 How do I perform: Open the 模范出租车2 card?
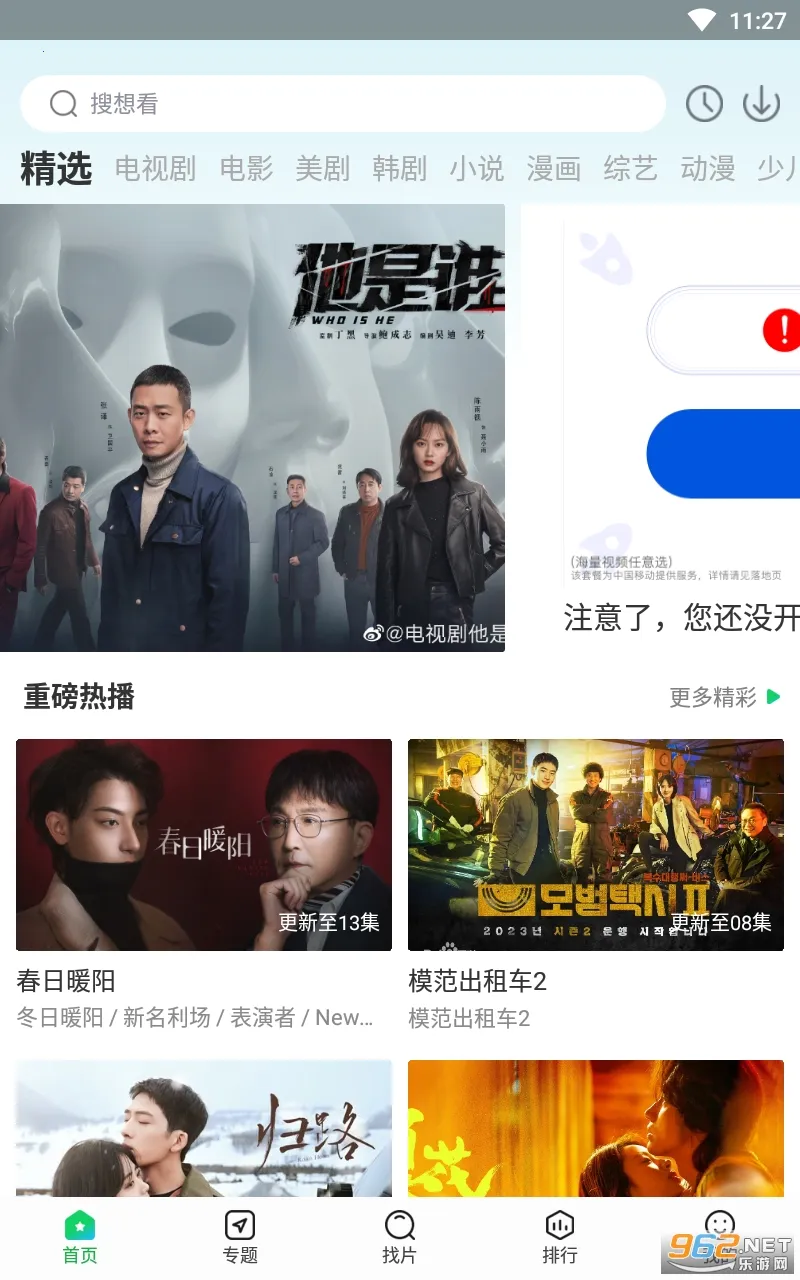pos(596,845)
